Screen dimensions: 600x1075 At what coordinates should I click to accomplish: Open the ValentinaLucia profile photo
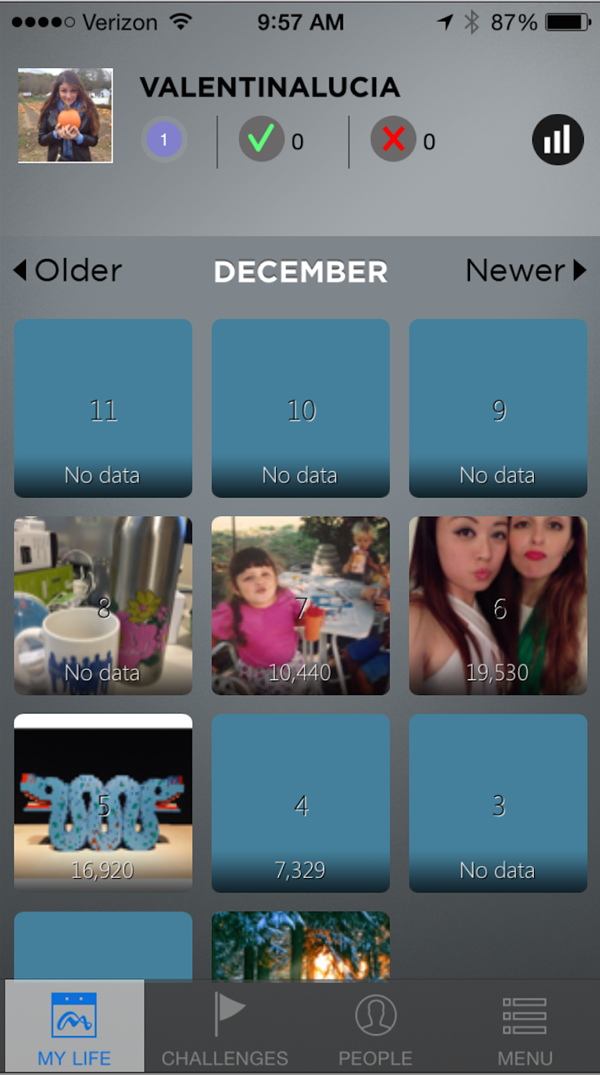tap(65, 115)
